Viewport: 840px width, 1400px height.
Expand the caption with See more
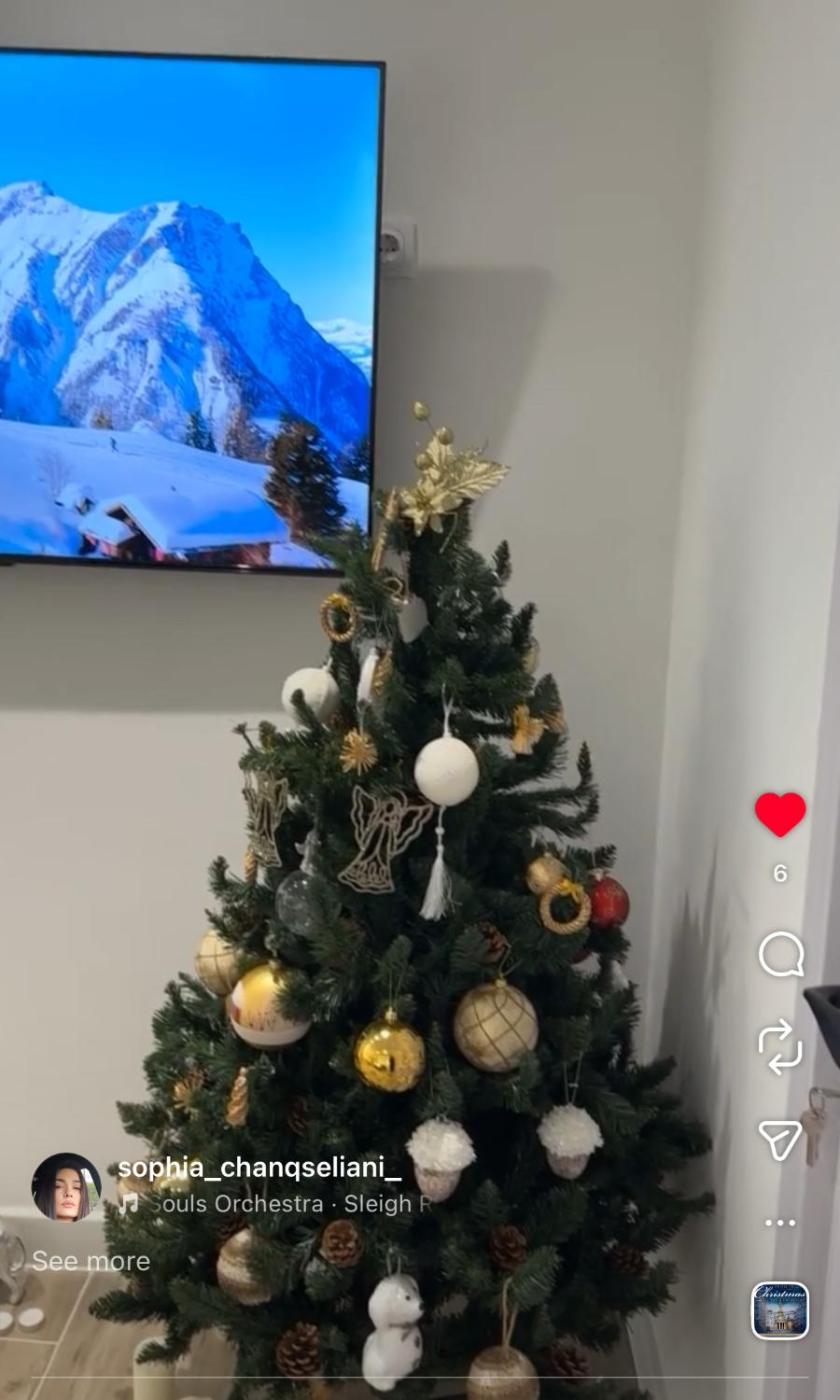tap(91, 1261)
